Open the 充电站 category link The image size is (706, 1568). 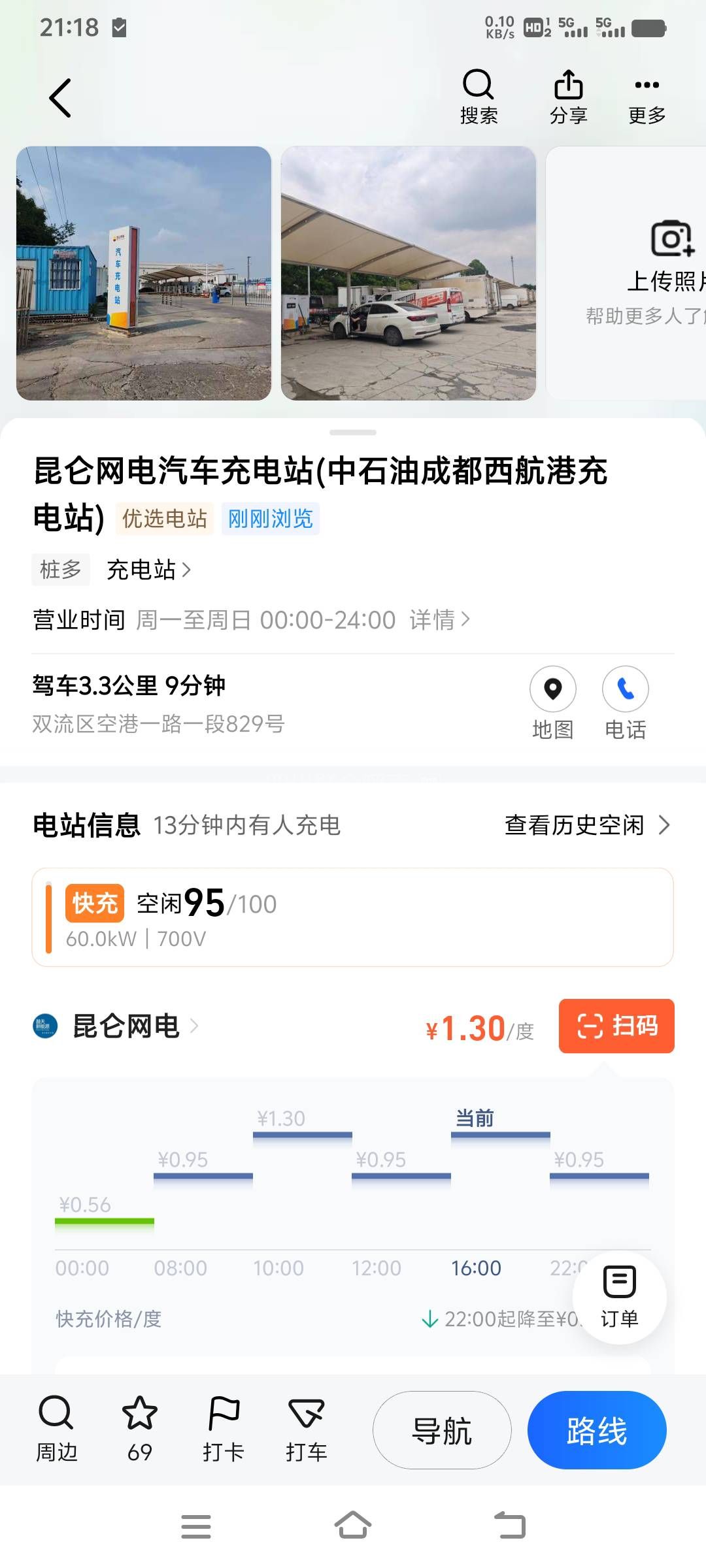point(148,570)
